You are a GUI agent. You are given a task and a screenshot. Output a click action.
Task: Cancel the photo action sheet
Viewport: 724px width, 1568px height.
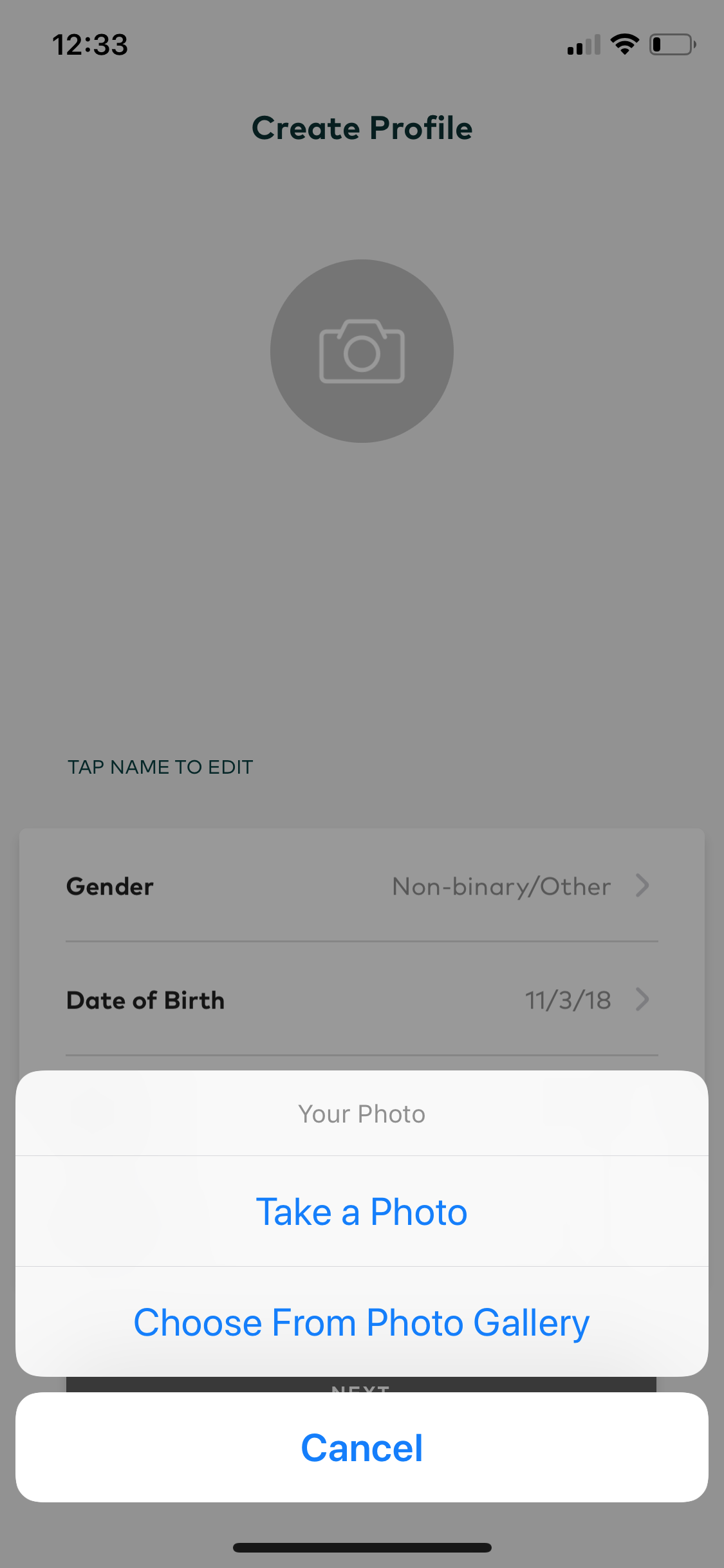pos(362,1448)
